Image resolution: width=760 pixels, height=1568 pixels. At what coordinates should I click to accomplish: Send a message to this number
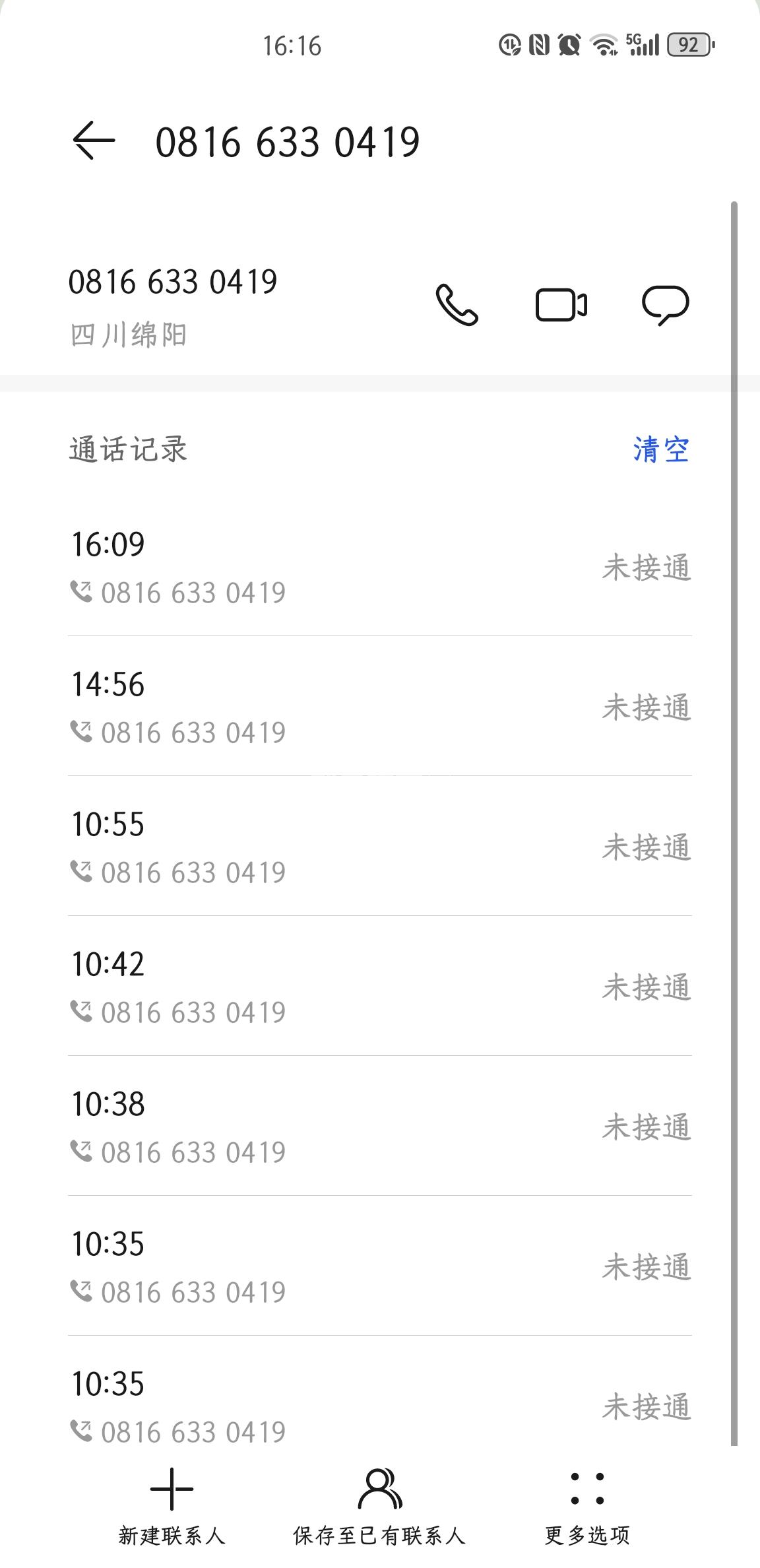[x=665, y=305]
